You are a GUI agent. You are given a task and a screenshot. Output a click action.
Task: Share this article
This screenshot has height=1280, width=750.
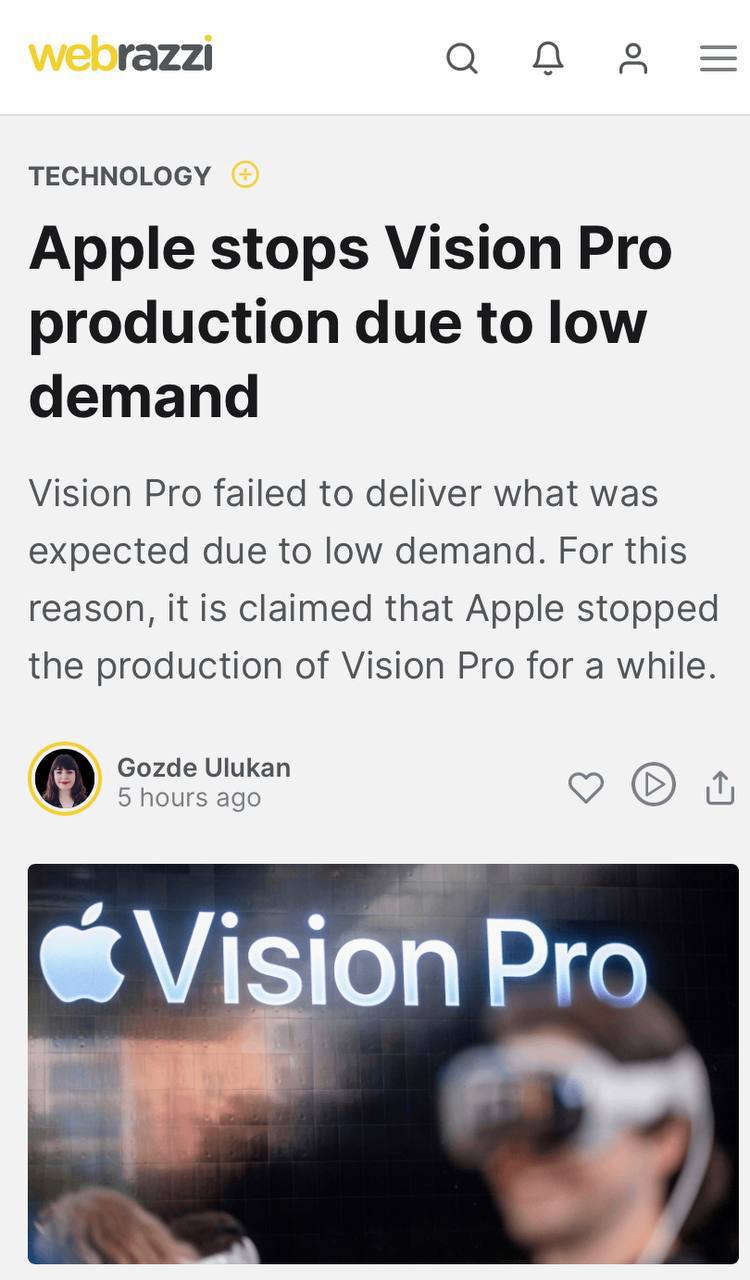pos(720,788)
